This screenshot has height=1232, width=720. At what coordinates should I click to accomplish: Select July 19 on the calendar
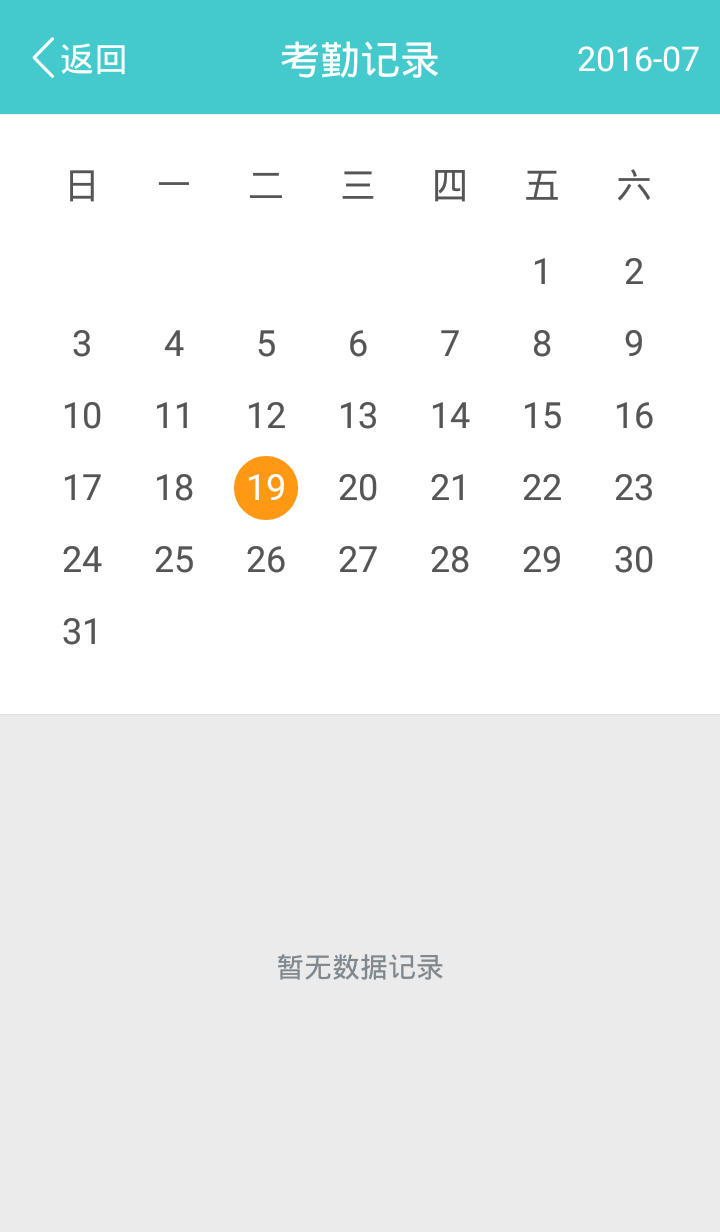(x=266, y=488)
